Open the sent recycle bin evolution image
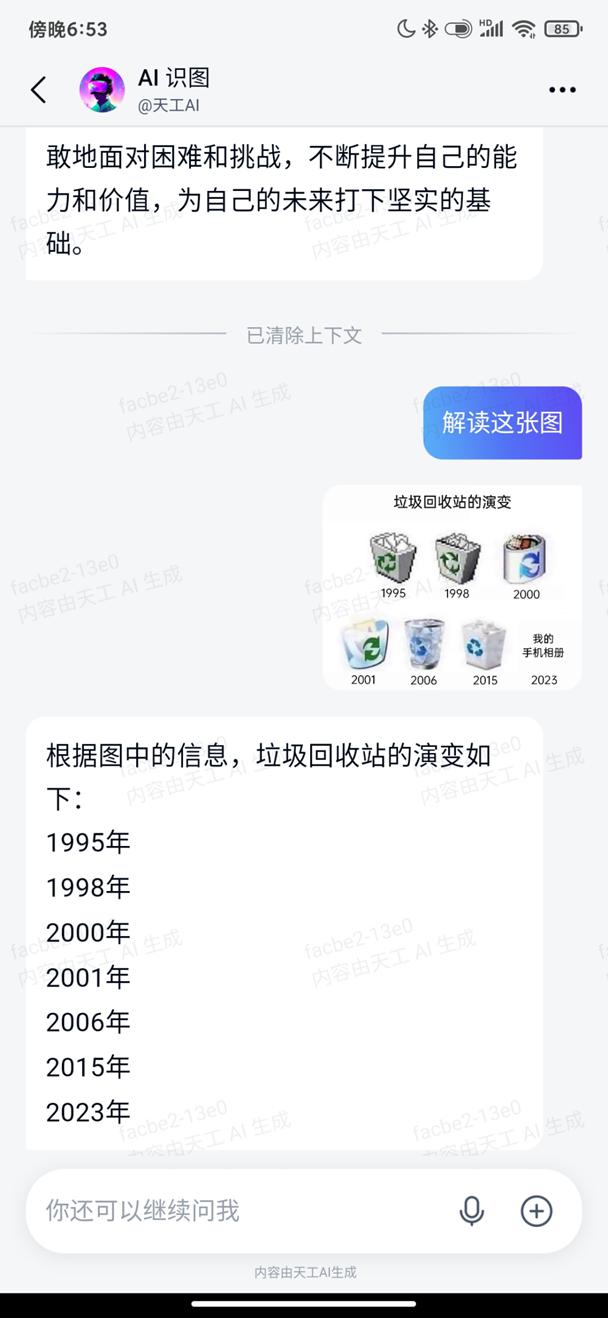The height and width of the screenshot is (1318, 608). pos(452,588)
